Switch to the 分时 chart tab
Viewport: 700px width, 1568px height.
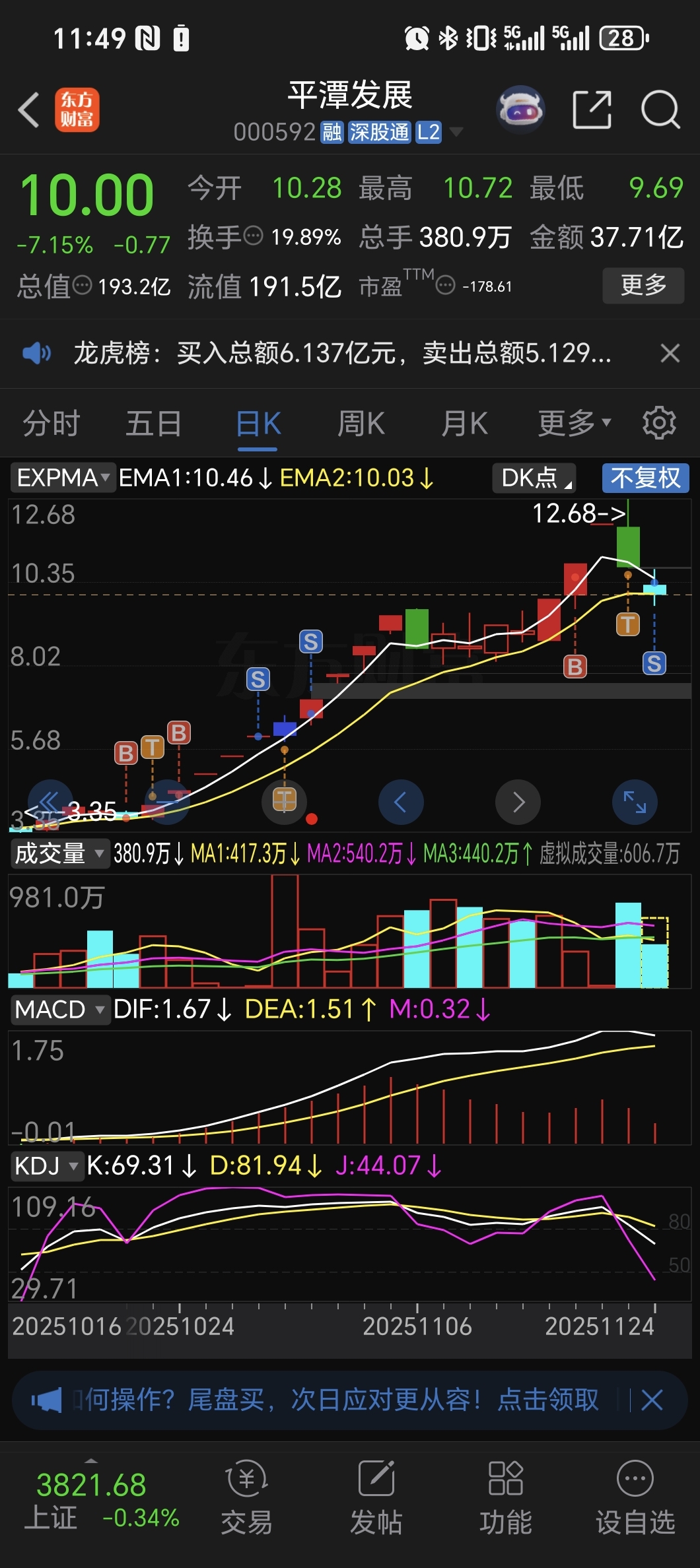[52, 423]
